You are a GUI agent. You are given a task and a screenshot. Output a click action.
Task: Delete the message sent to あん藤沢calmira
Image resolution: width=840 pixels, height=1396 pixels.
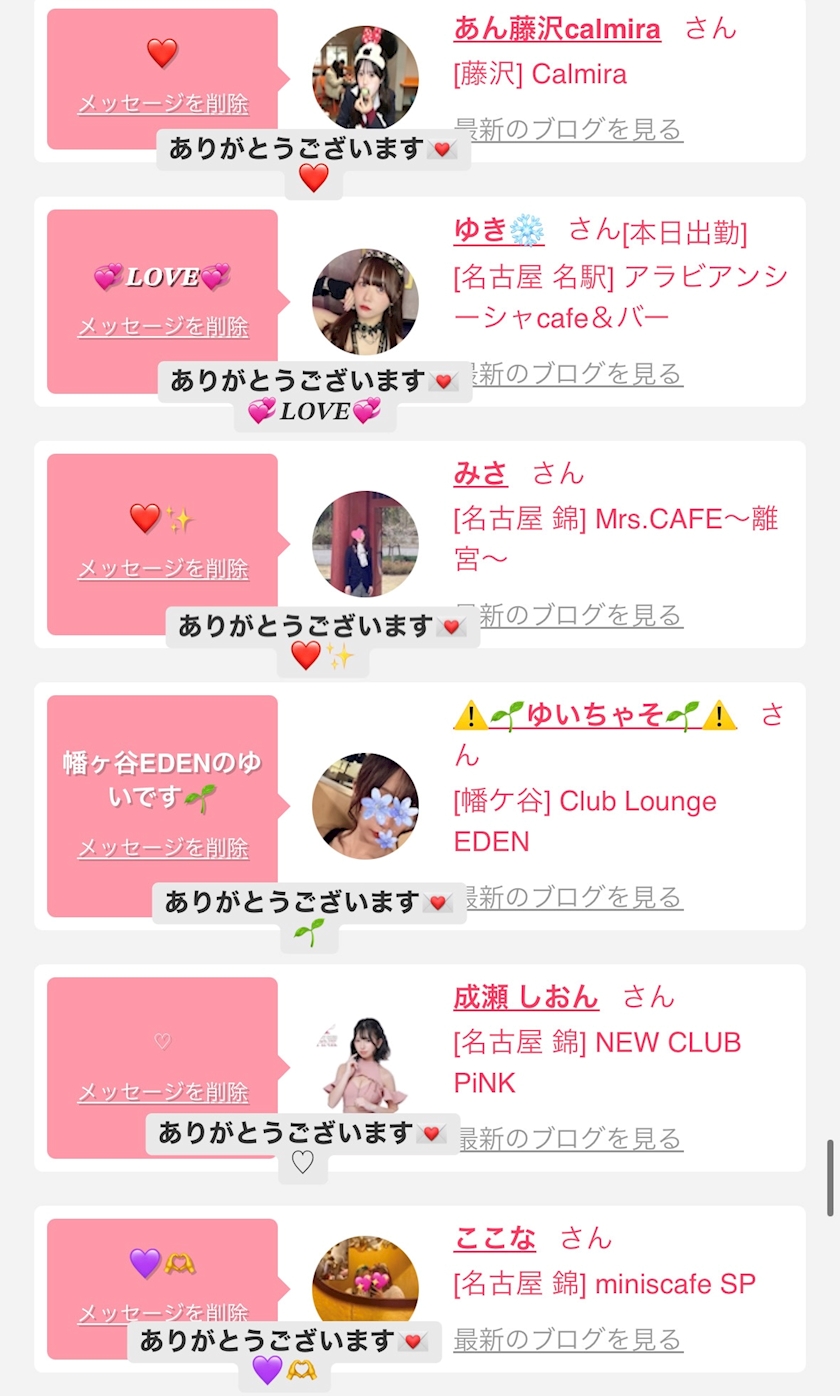point(163,104)
